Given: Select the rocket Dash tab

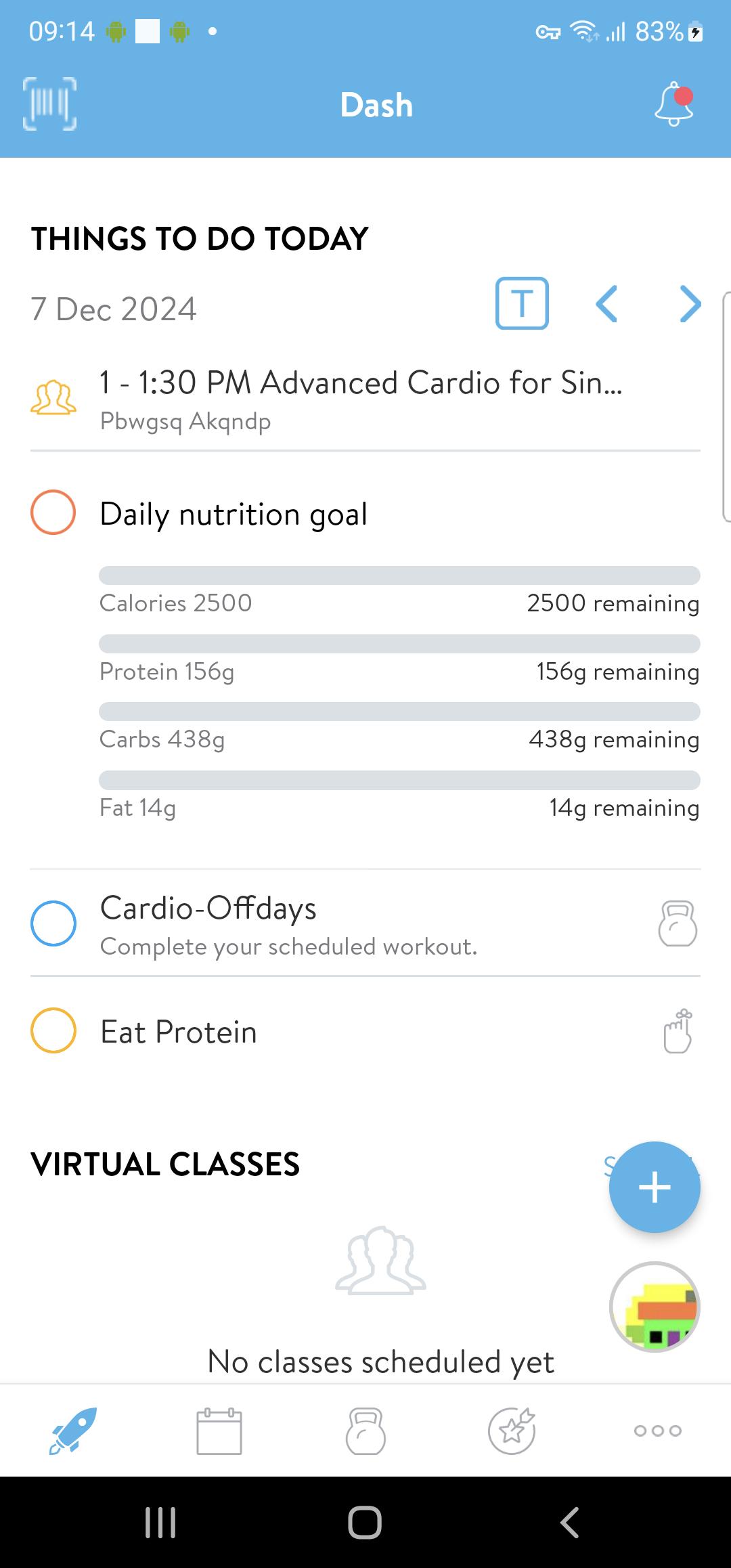Looking at the screenshot, I should [x=73, y=1431].
